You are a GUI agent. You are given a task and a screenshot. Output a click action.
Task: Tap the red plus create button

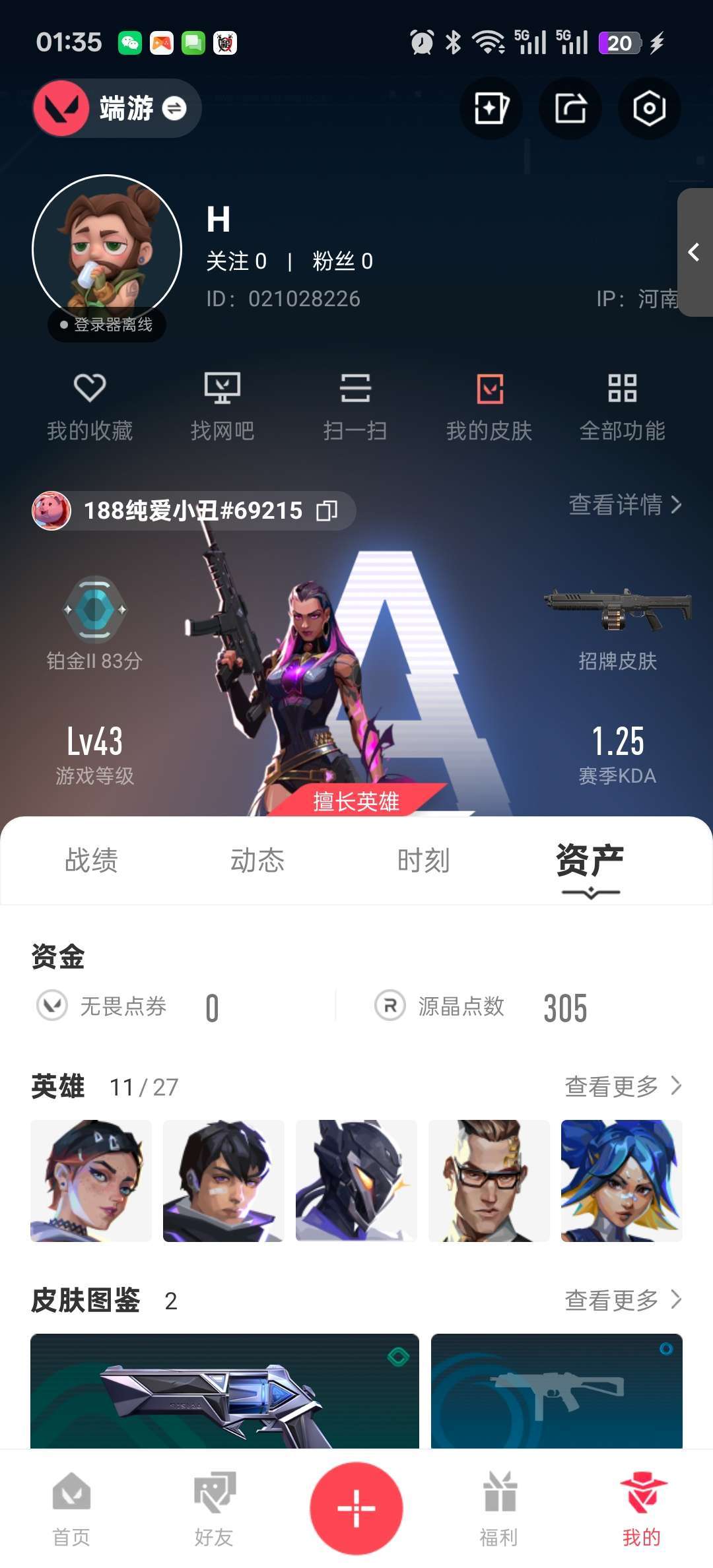[356, 1508]
